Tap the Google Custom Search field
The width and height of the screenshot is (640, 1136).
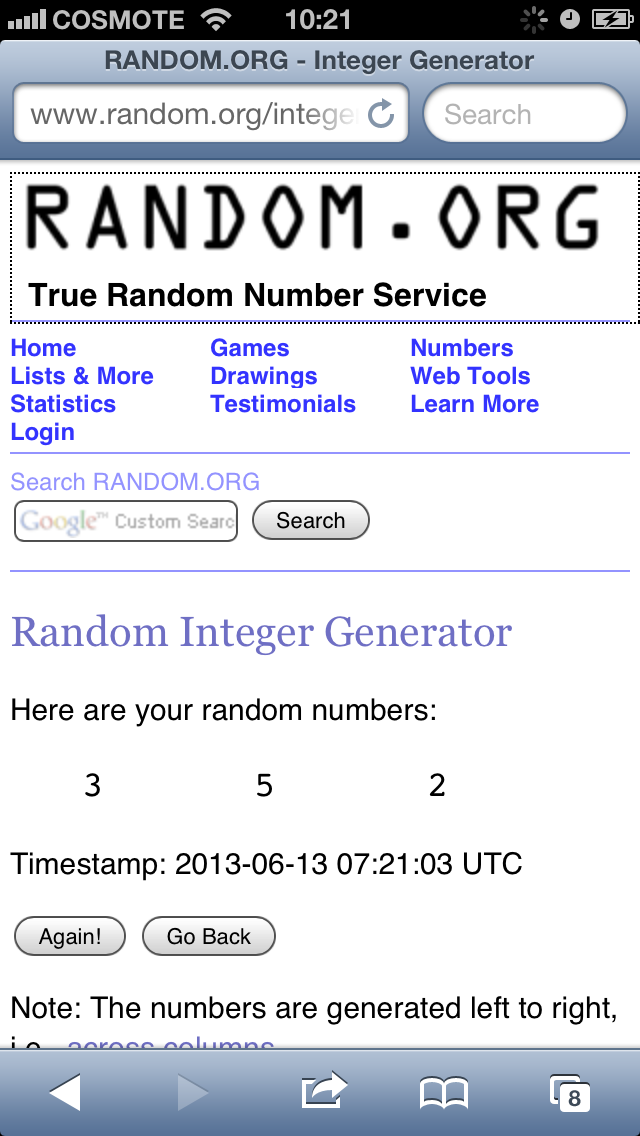[x=126, y=521]
